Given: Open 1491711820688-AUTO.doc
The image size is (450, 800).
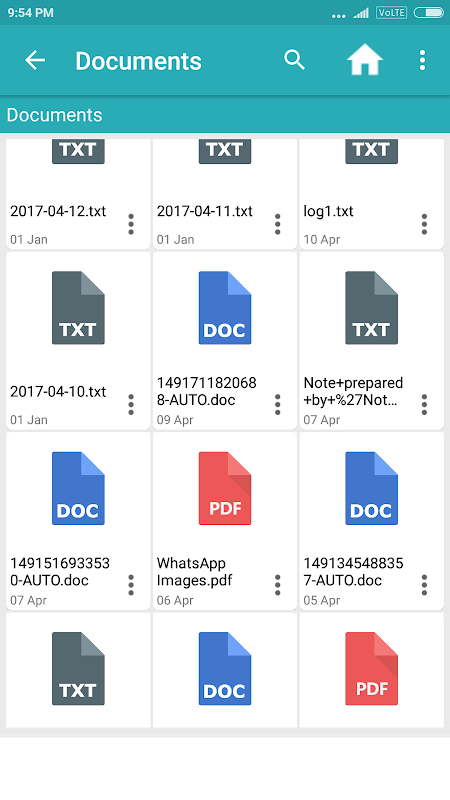Looking at the screenshot, I should coord(224,341).
